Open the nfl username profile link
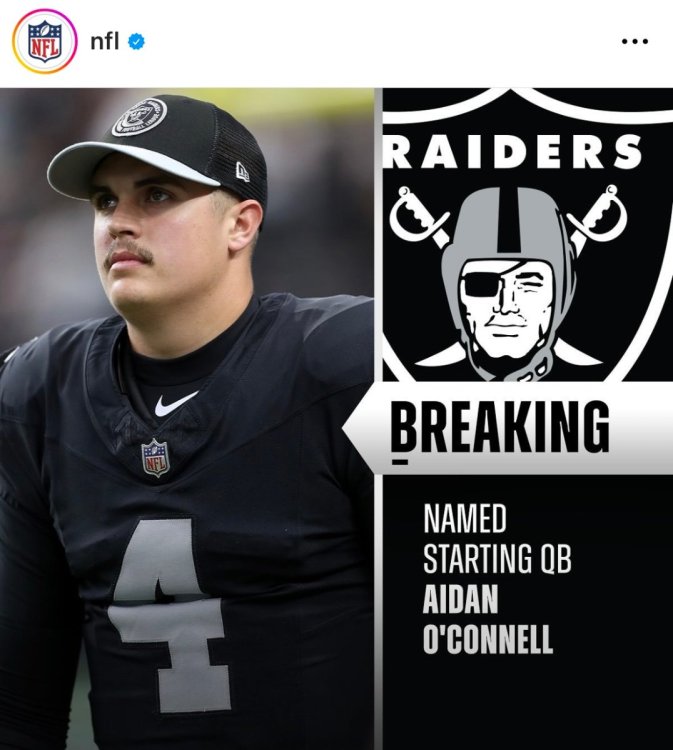Viewport: 673px width, 750px height. point(104,41)
